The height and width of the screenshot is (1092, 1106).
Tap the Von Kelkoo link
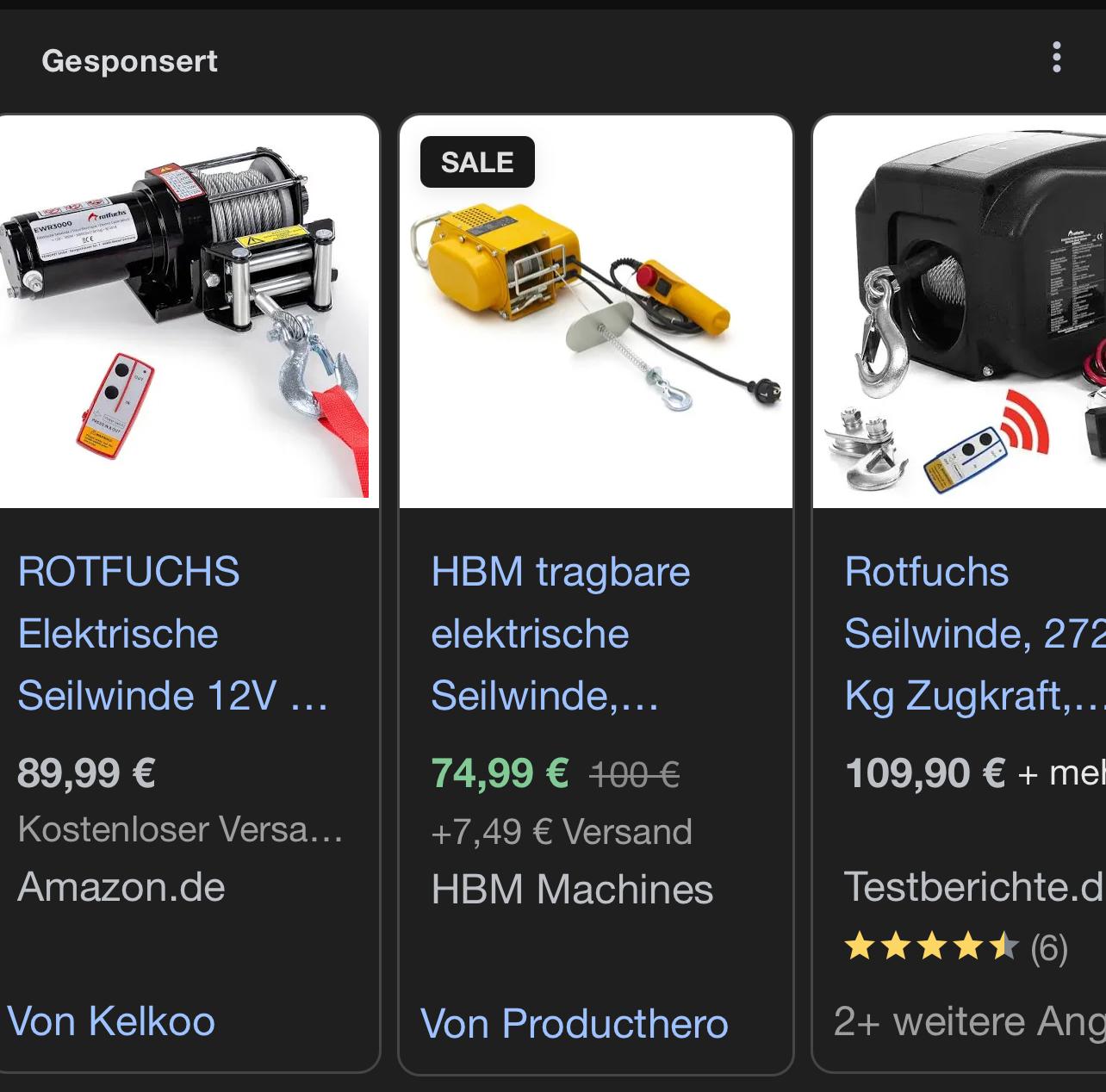(x=111, y=1021)
